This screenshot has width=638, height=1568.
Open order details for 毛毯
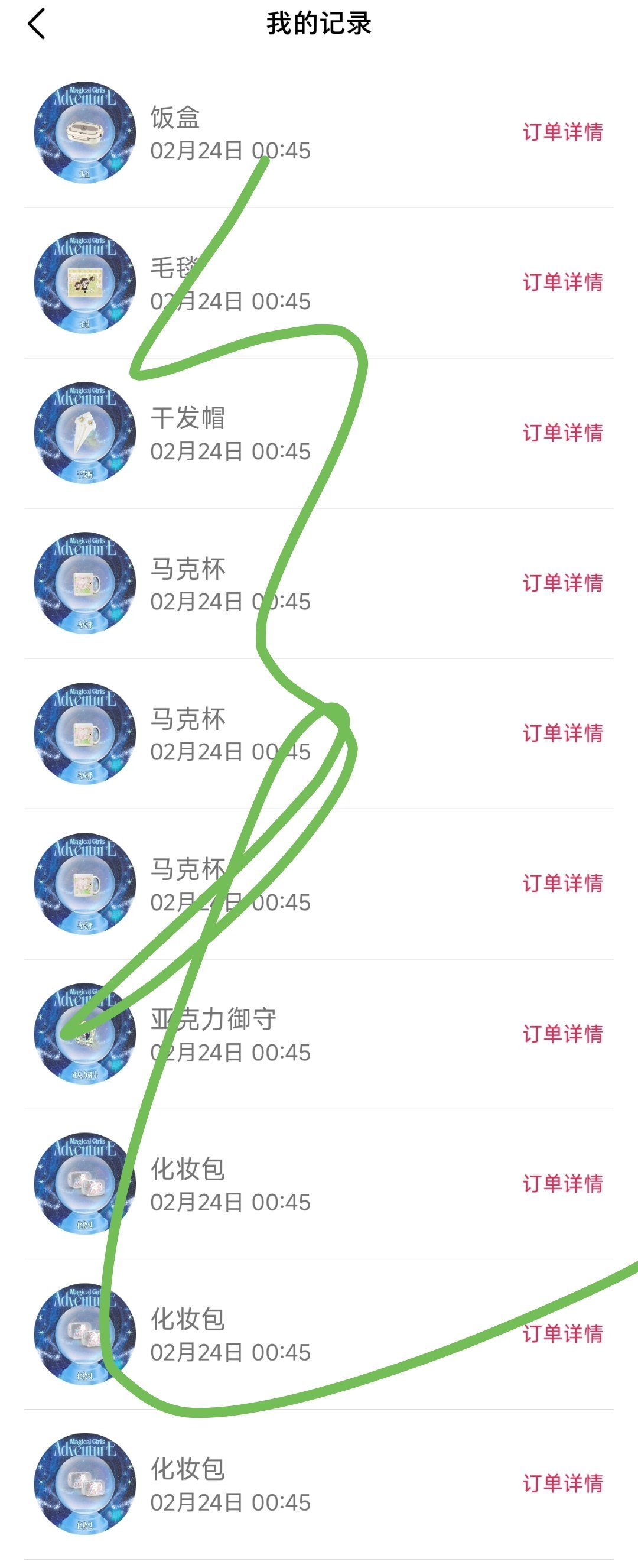[562, 281]
